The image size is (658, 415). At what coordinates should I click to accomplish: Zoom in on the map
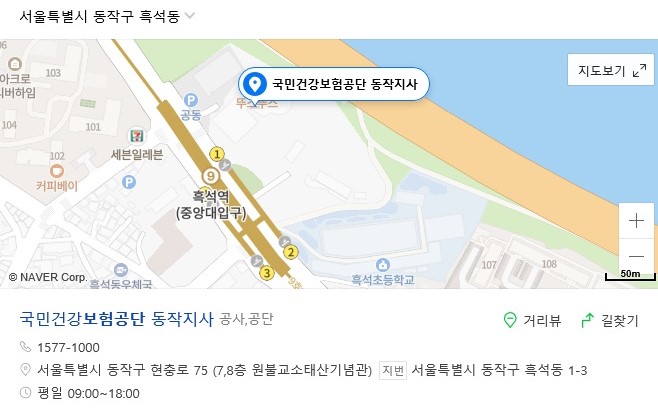tap(637, 221)
